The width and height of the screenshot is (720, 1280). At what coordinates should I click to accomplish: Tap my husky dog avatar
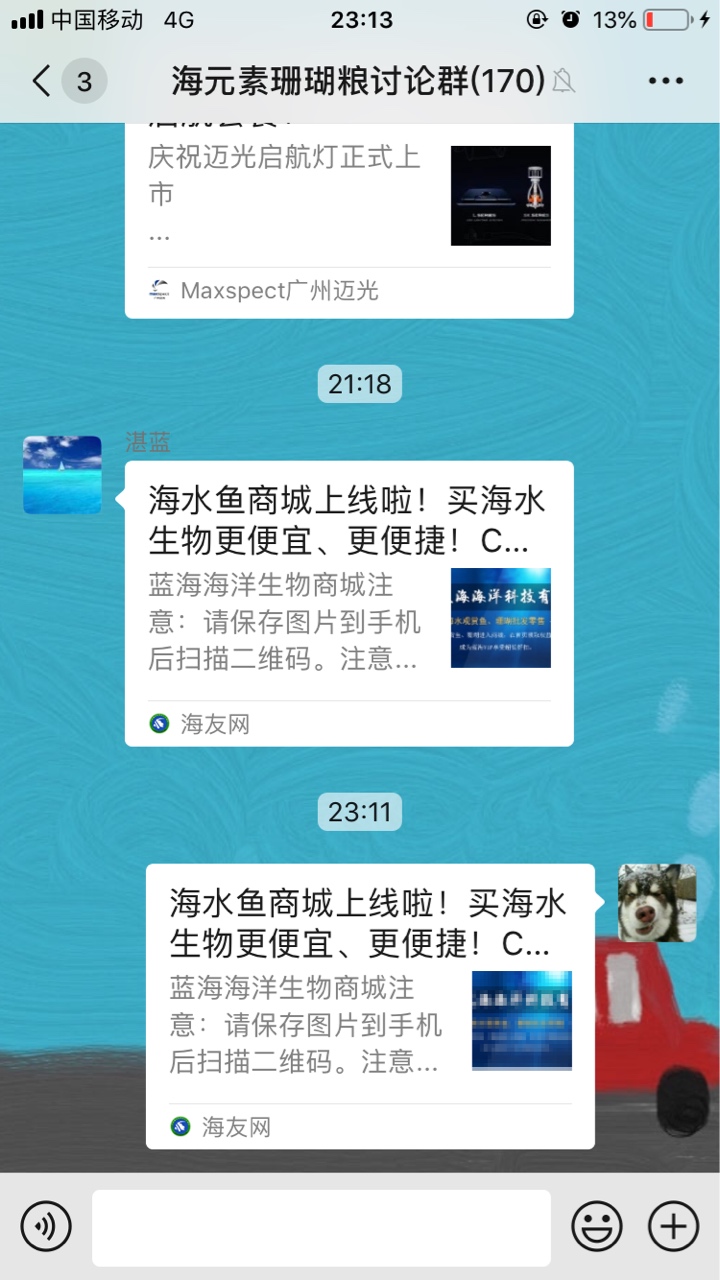point(656,903)
